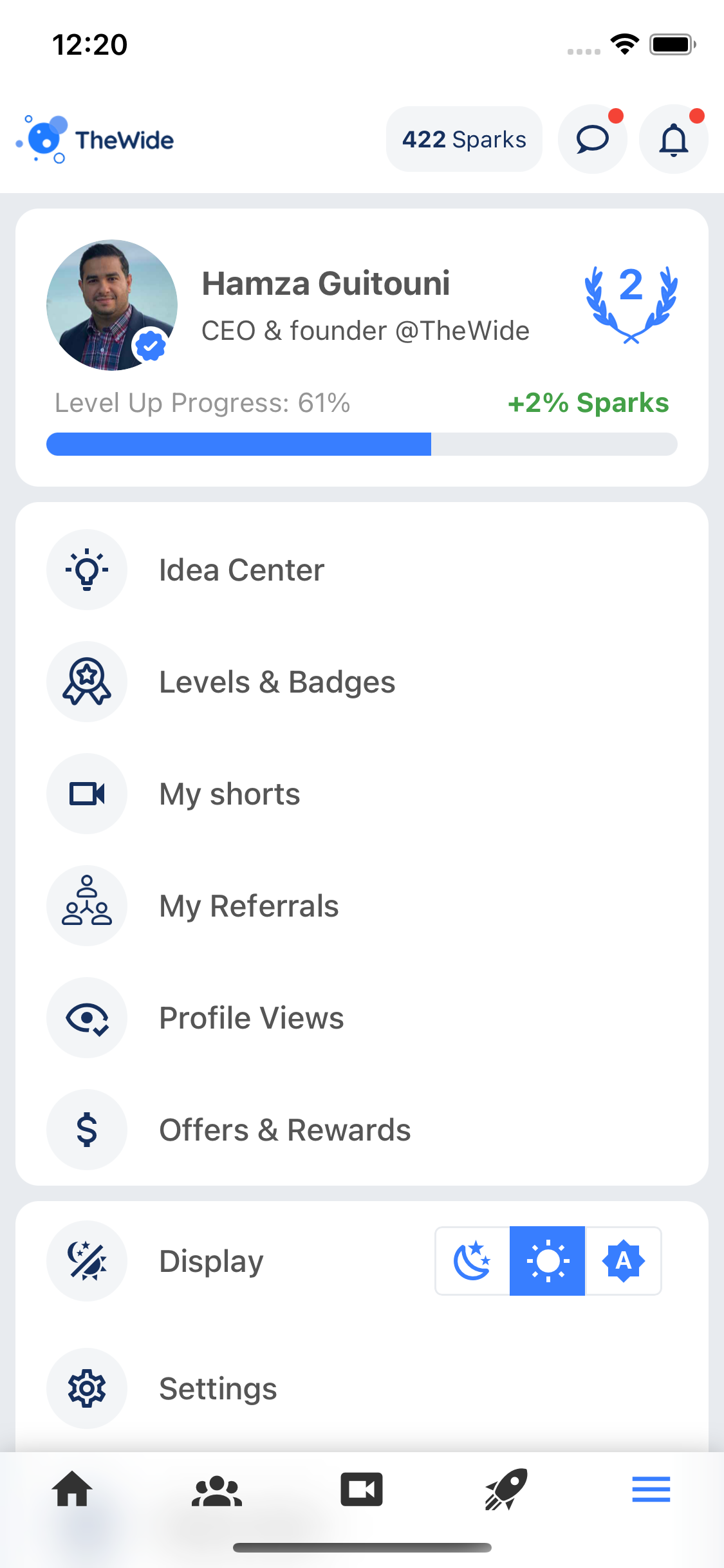Screen dimensions: 724x1568
Task: Switch to light mode theme
Action: 546,1260
